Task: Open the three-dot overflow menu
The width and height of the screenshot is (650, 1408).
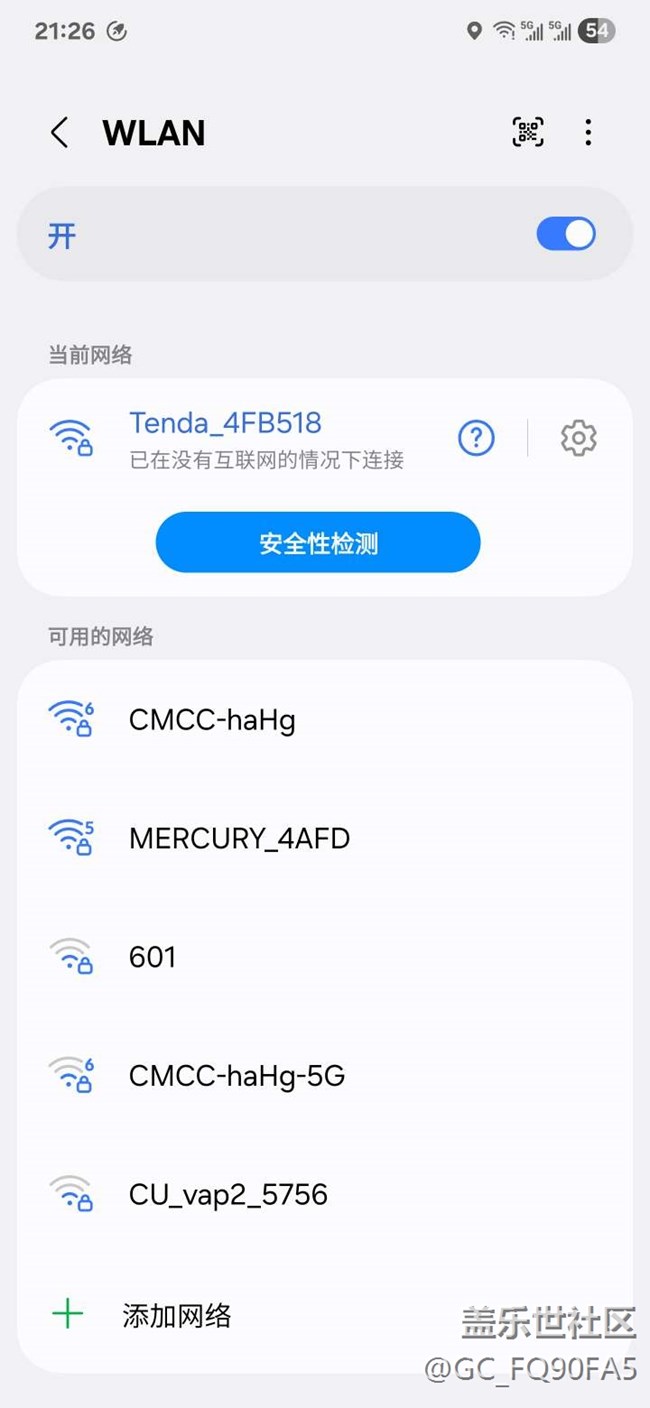Action: coord(588,132)
